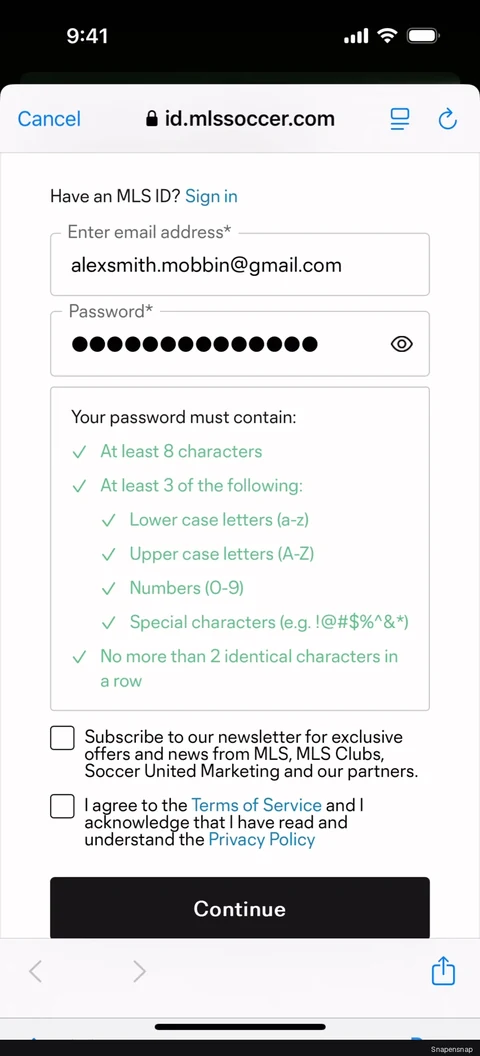Go back with the browser back arrow

(36, 971)
